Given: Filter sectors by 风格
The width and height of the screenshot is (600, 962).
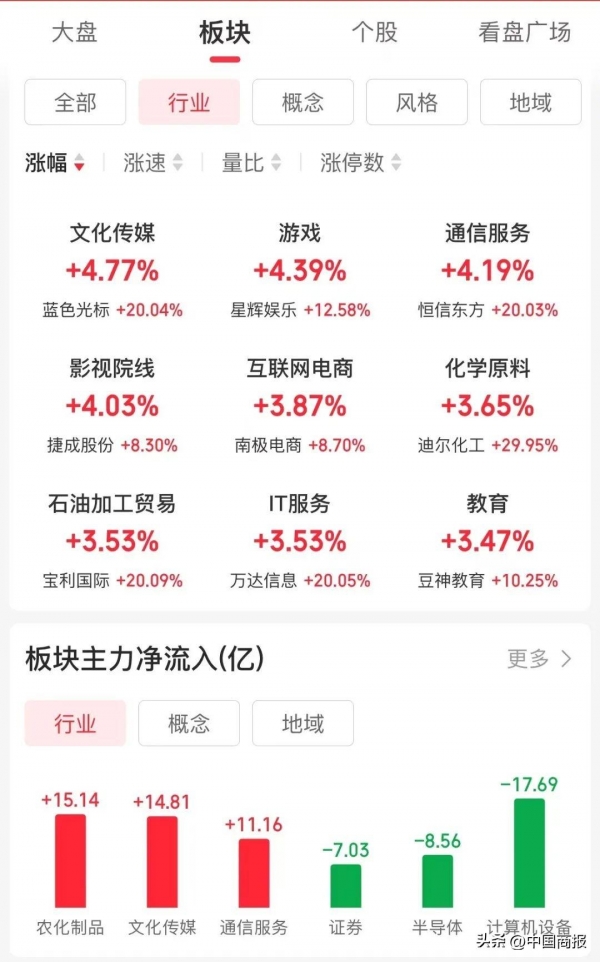Looking at the screenshot, I should coord(417,102).
